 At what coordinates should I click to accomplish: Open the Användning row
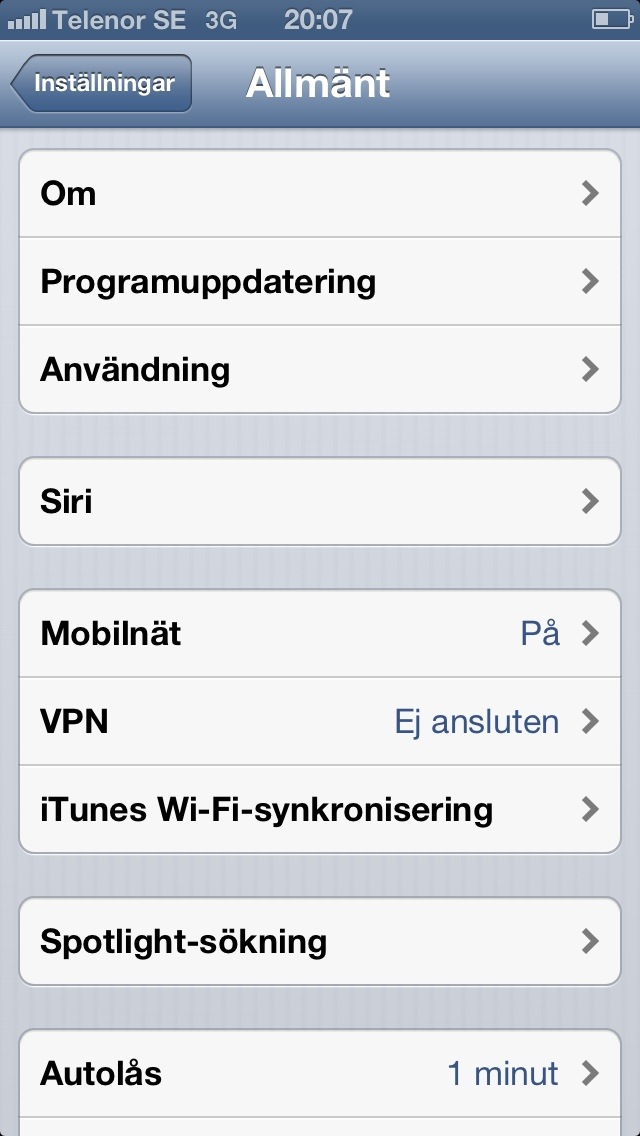(320, 370)
